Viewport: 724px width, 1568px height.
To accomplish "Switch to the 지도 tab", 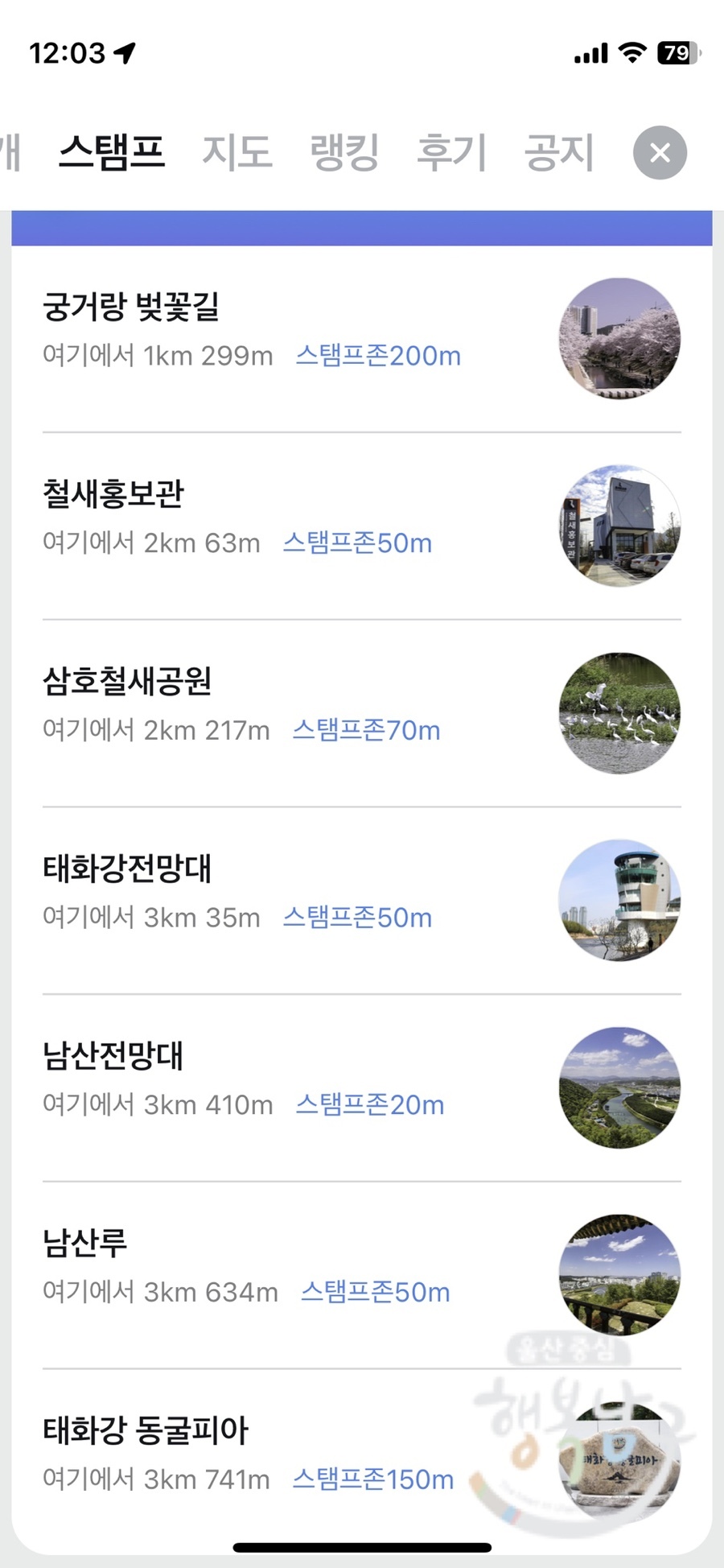I will [x=237, y=153].
